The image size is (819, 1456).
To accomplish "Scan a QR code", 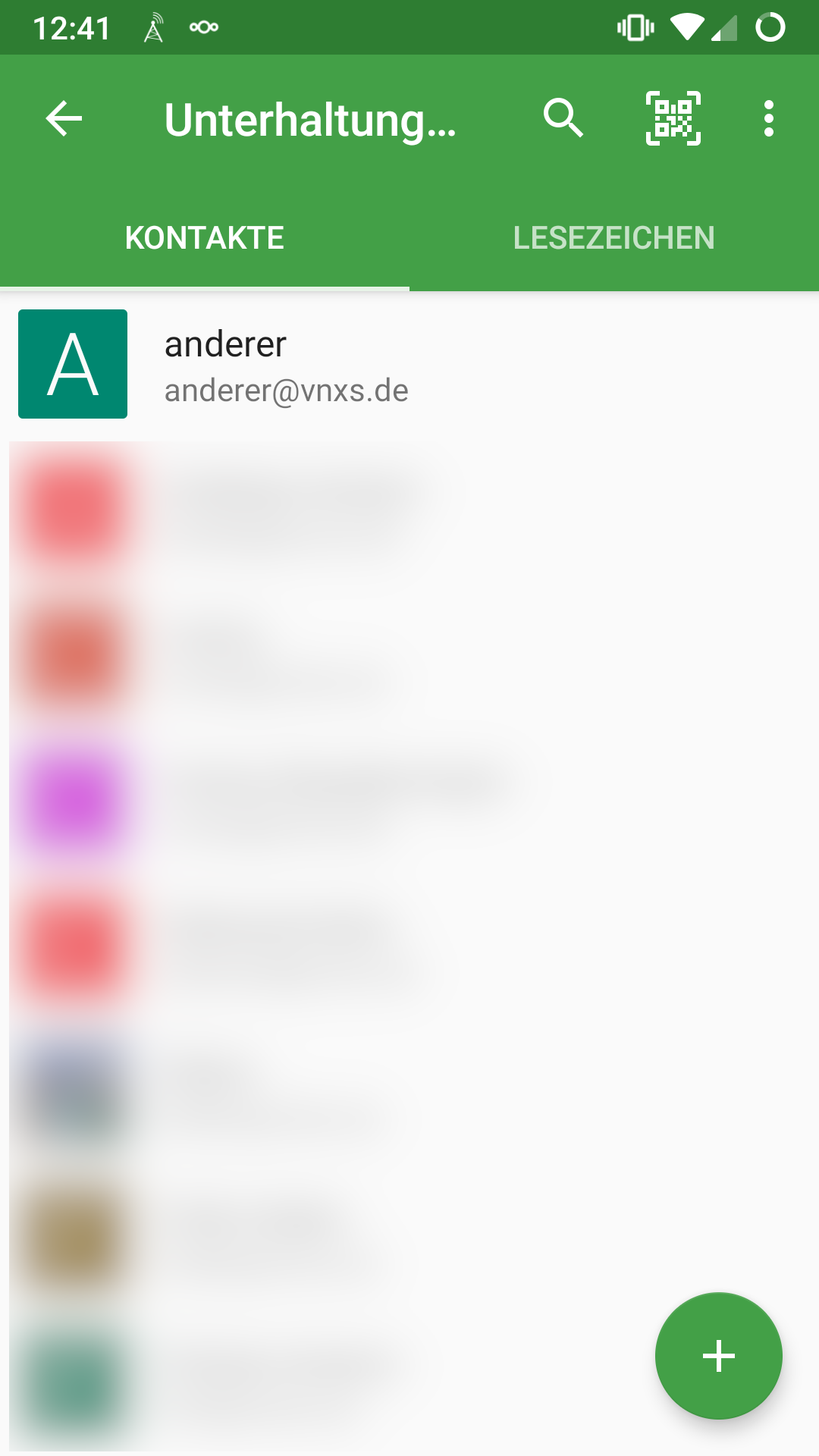I will click(x=673, y=119).
